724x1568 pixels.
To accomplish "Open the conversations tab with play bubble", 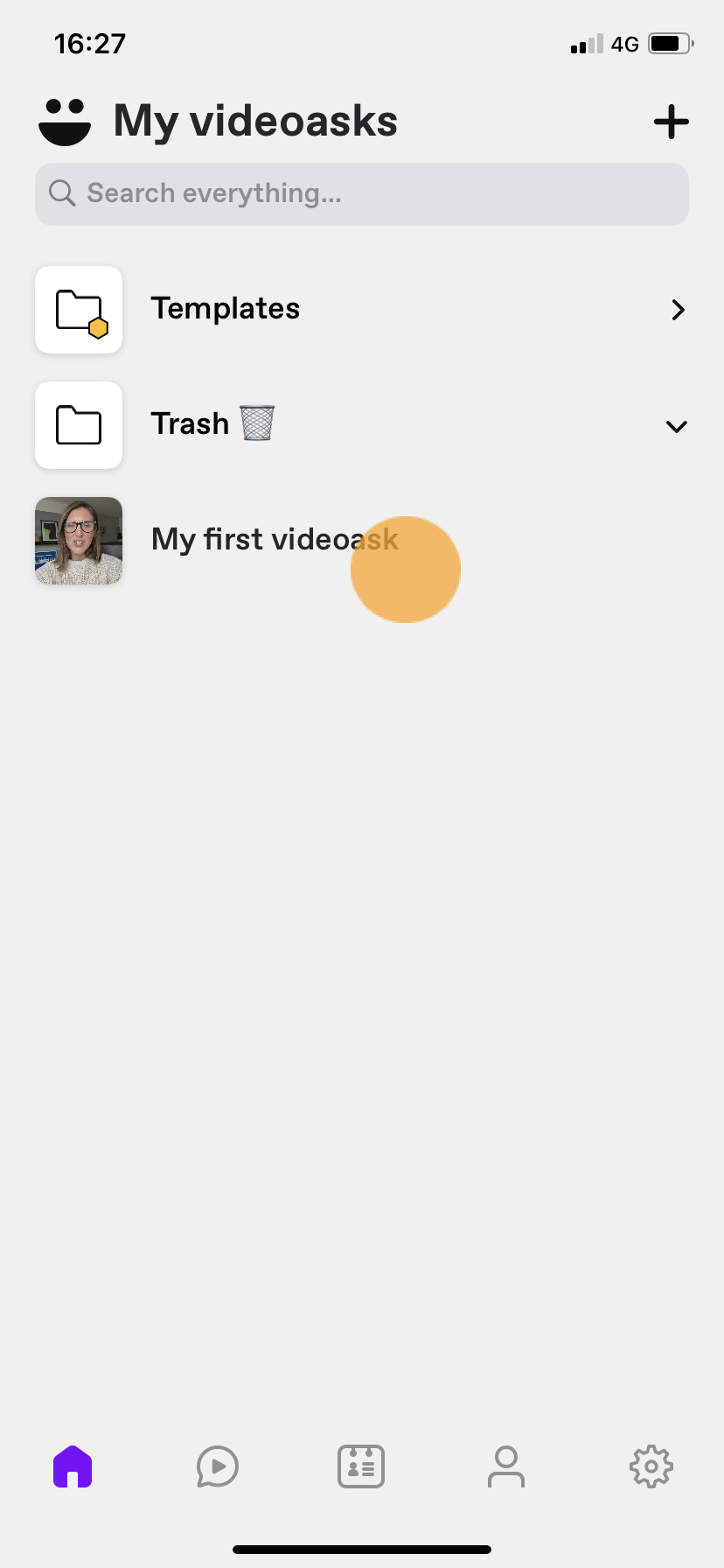I will tap(217, 1466).
